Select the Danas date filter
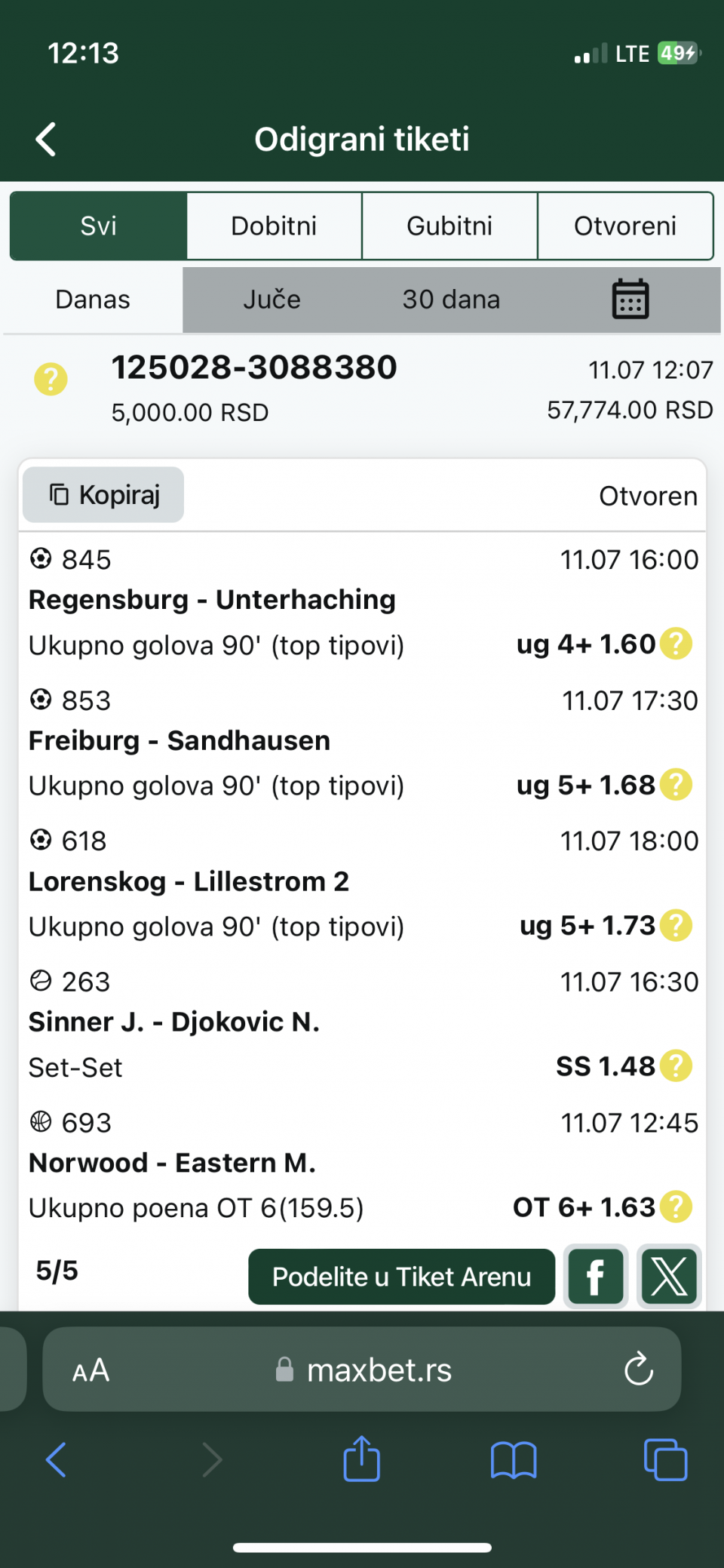This screenshot has width=724, height=1568. tap(93, 300)
